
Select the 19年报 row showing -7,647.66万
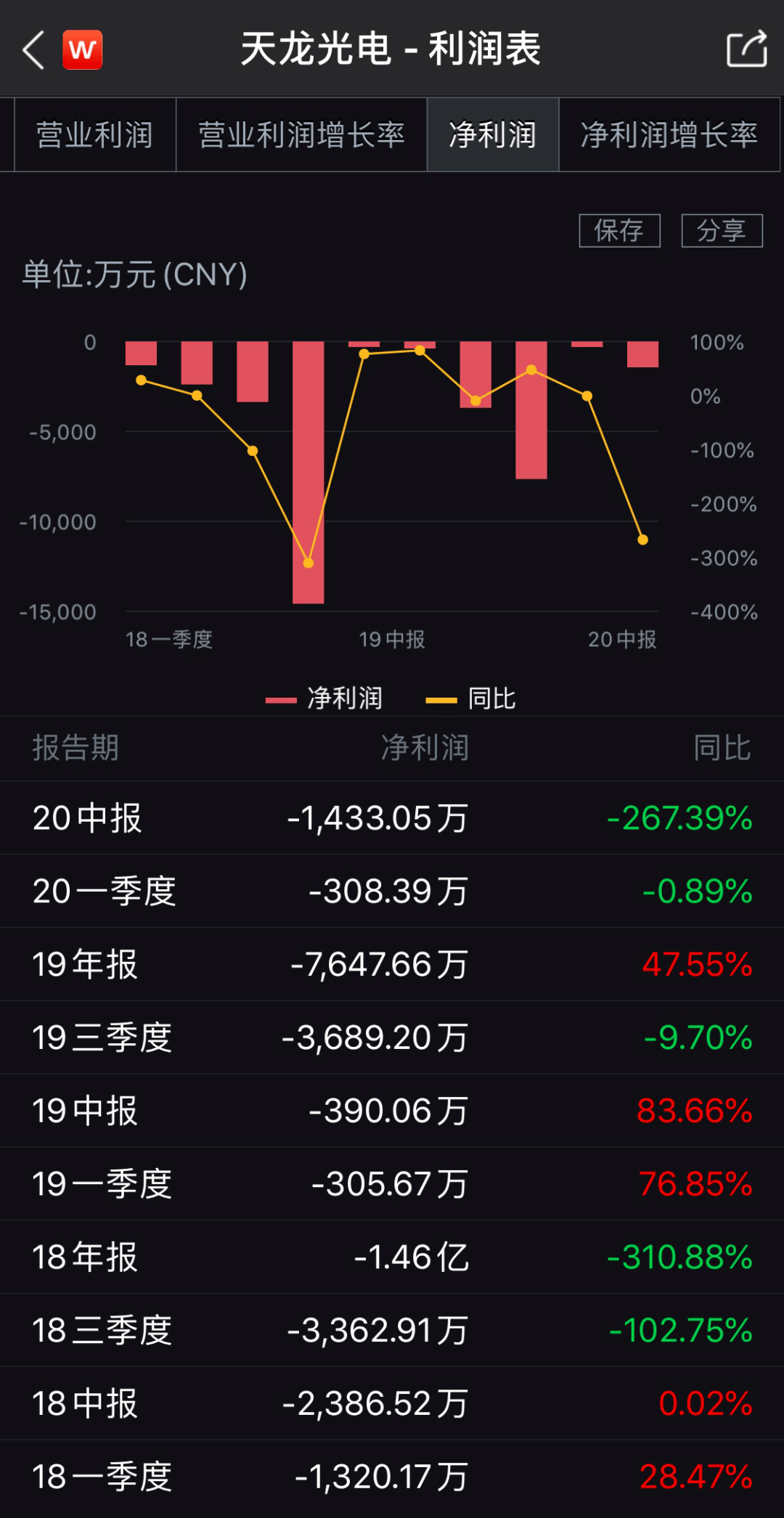(392, 963)
